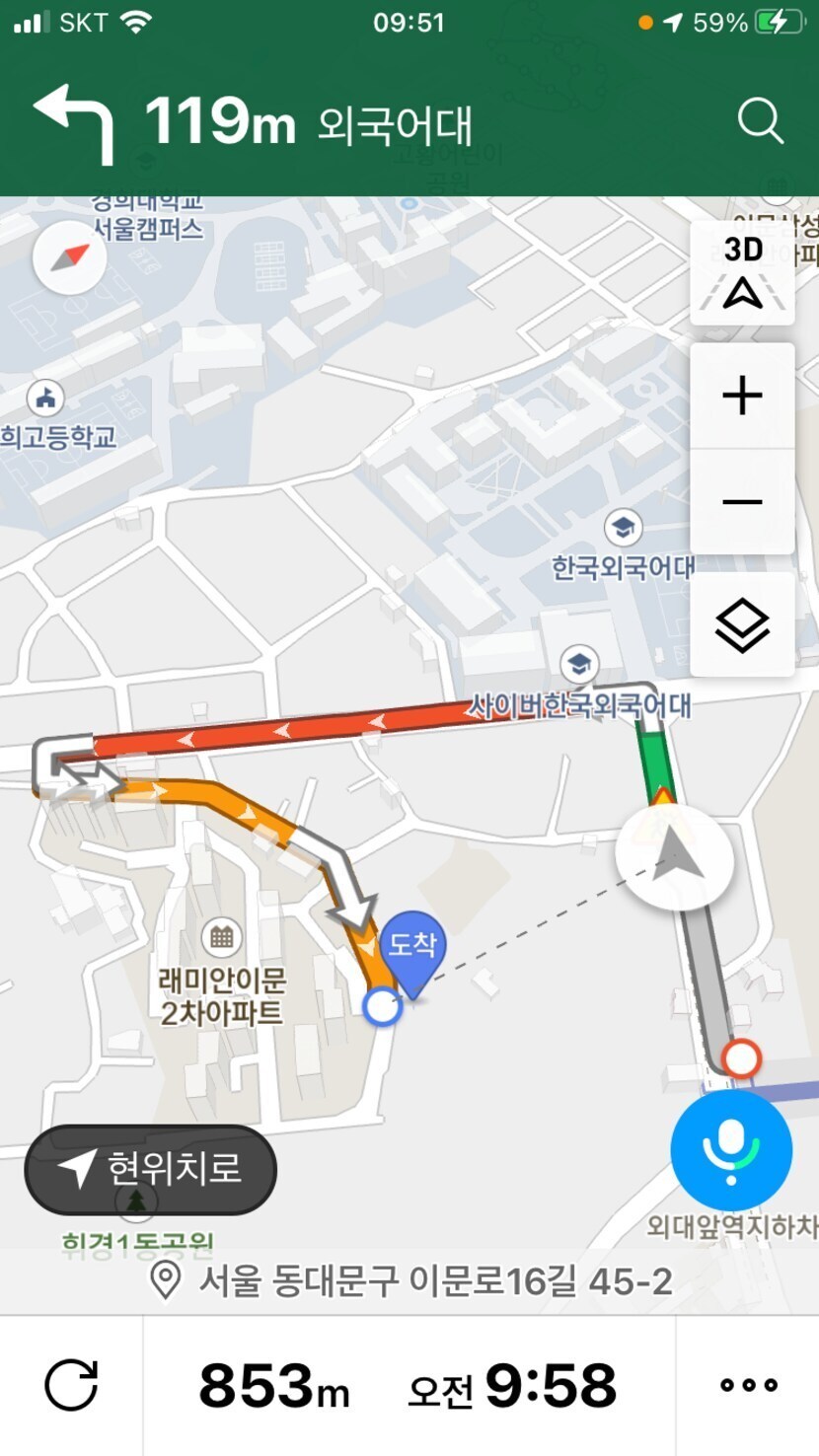Tap the compass to reset map orientation
819x1456 pixels.
[69, 258]
